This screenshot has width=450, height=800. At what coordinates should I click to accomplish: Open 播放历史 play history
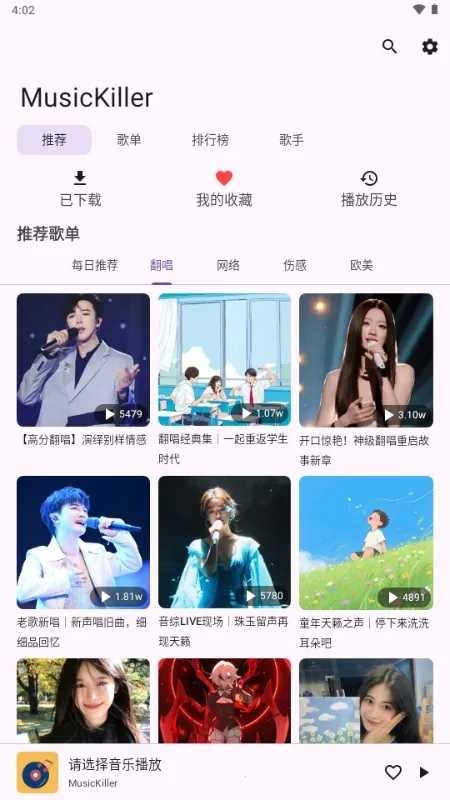369,189
